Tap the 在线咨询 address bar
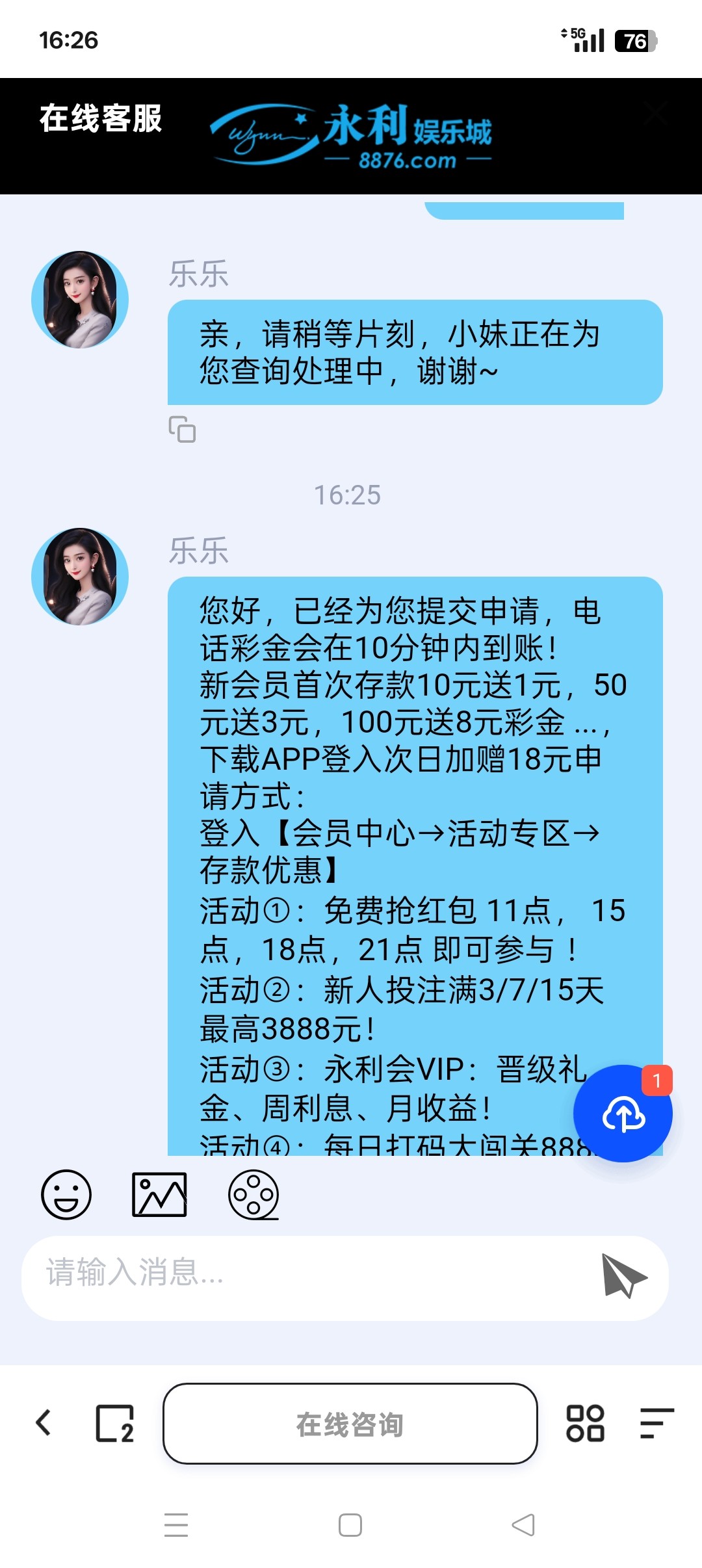The image size is (702, 1568). 350,1424
